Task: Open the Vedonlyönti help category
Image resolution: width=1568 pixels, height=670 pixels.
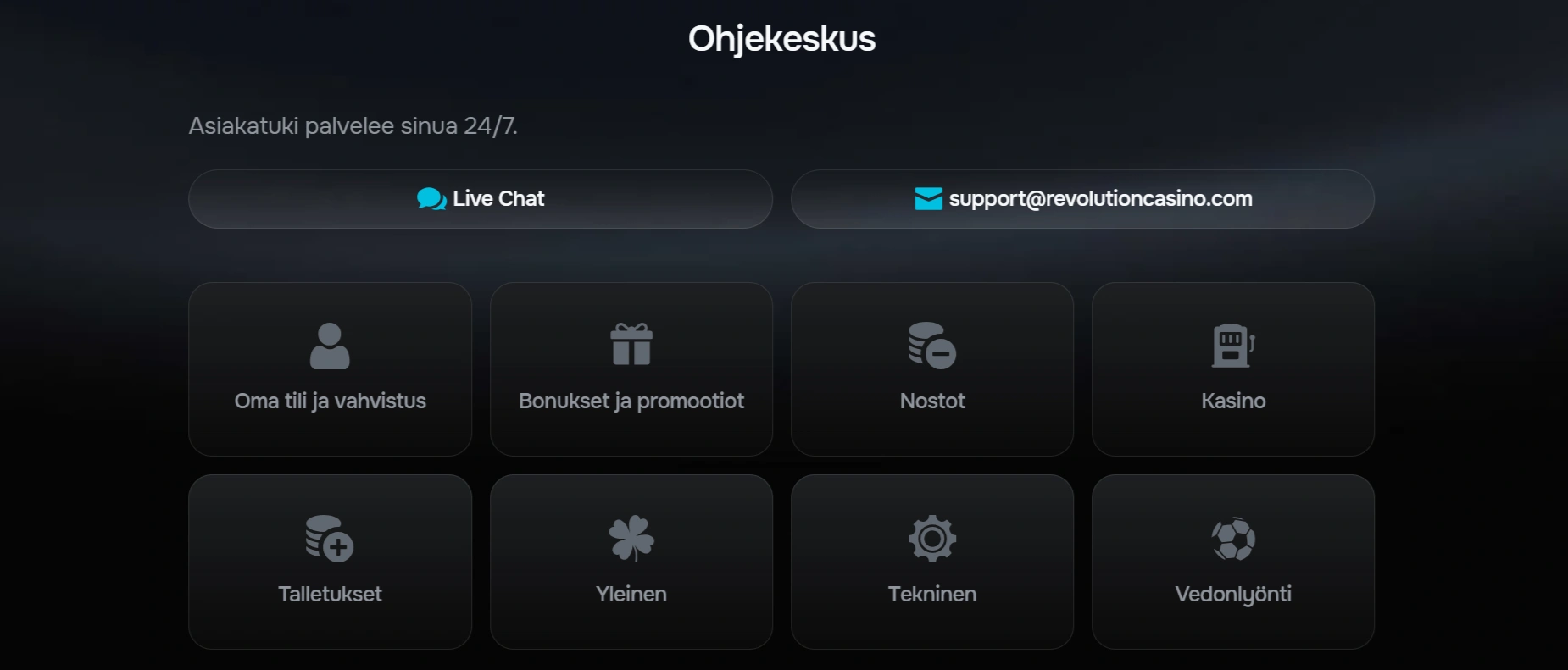Action: pos(1233,562)
